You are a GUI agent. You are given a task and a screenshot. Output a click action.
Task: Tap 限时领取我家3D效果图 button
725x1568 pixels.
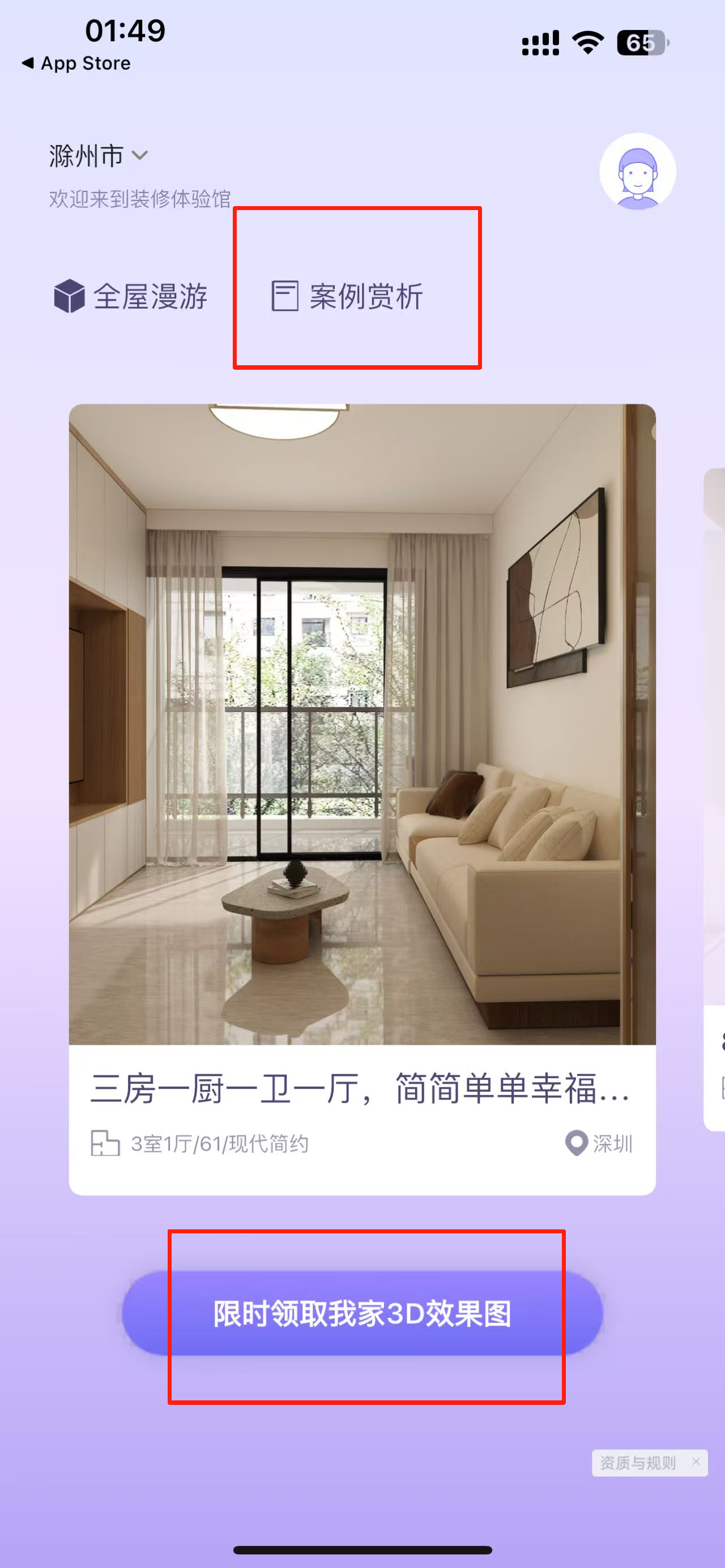pos(361,1314)
